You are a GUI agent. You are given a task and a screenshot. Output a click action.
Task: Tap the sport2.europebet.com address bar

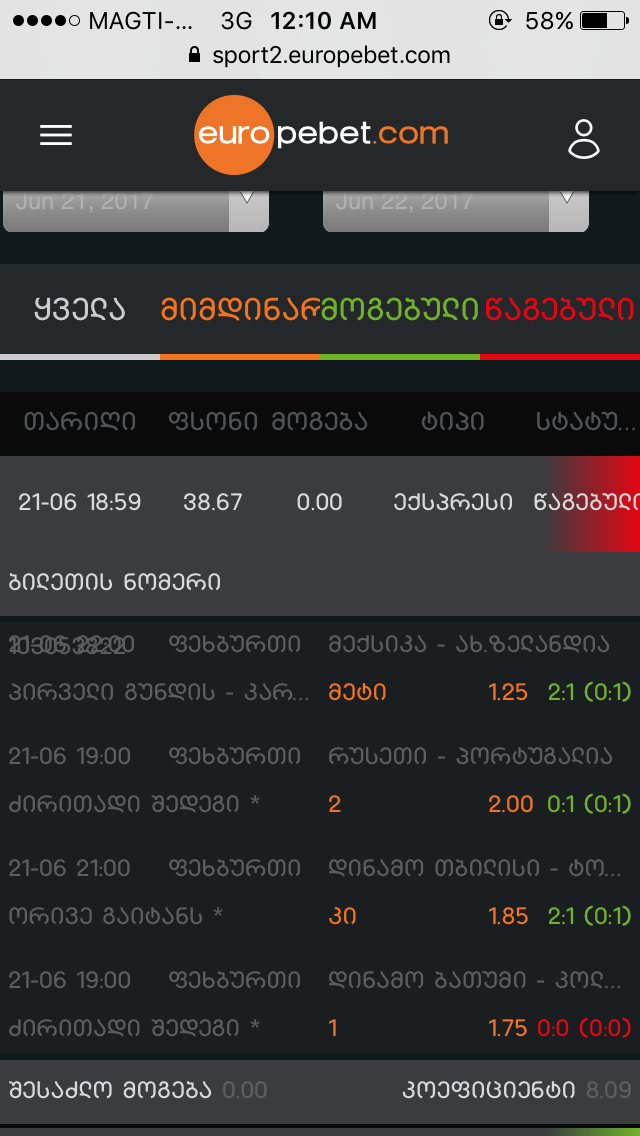pyautogui.click(x=320, y=56)
